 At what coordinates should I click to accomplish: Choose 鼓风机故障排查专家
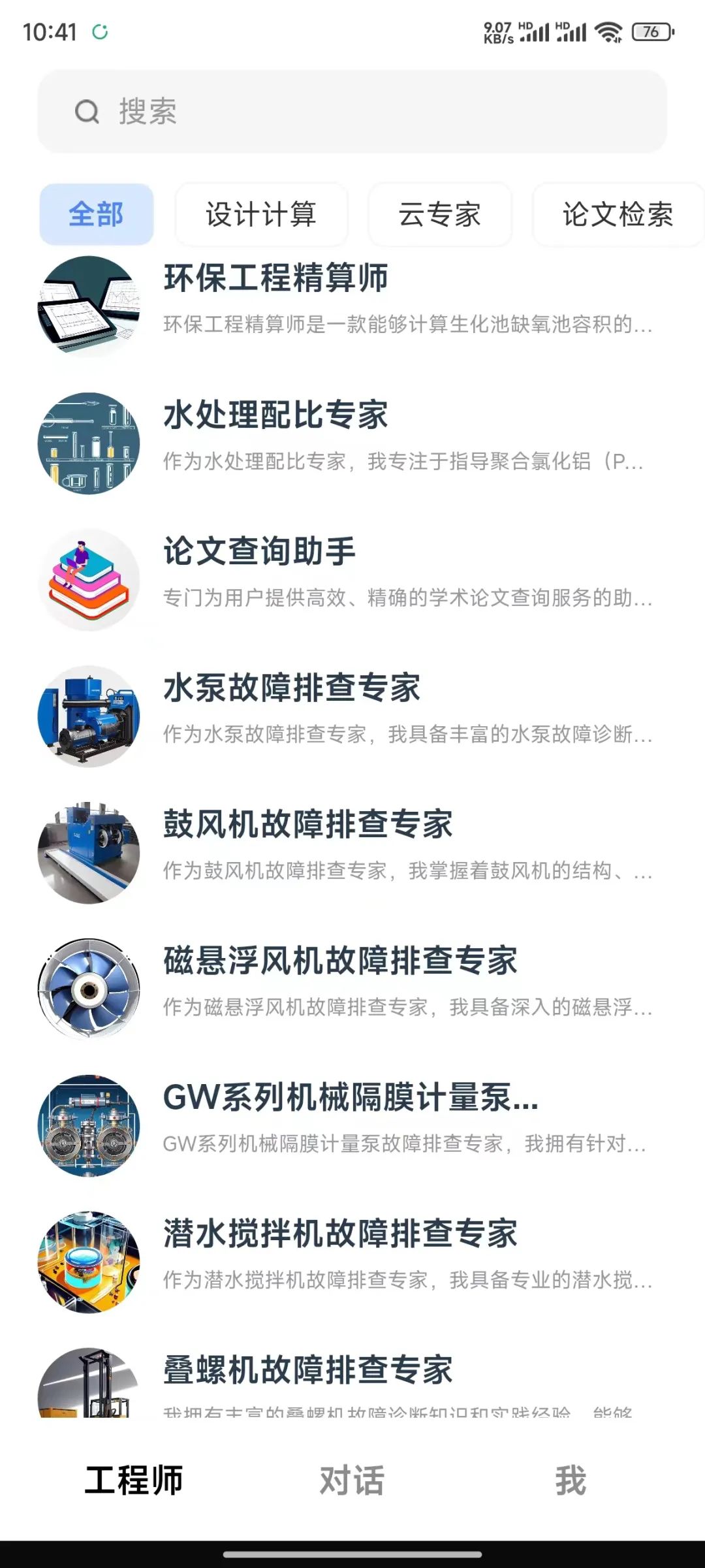pyautogui.click(x=352, y=847)
